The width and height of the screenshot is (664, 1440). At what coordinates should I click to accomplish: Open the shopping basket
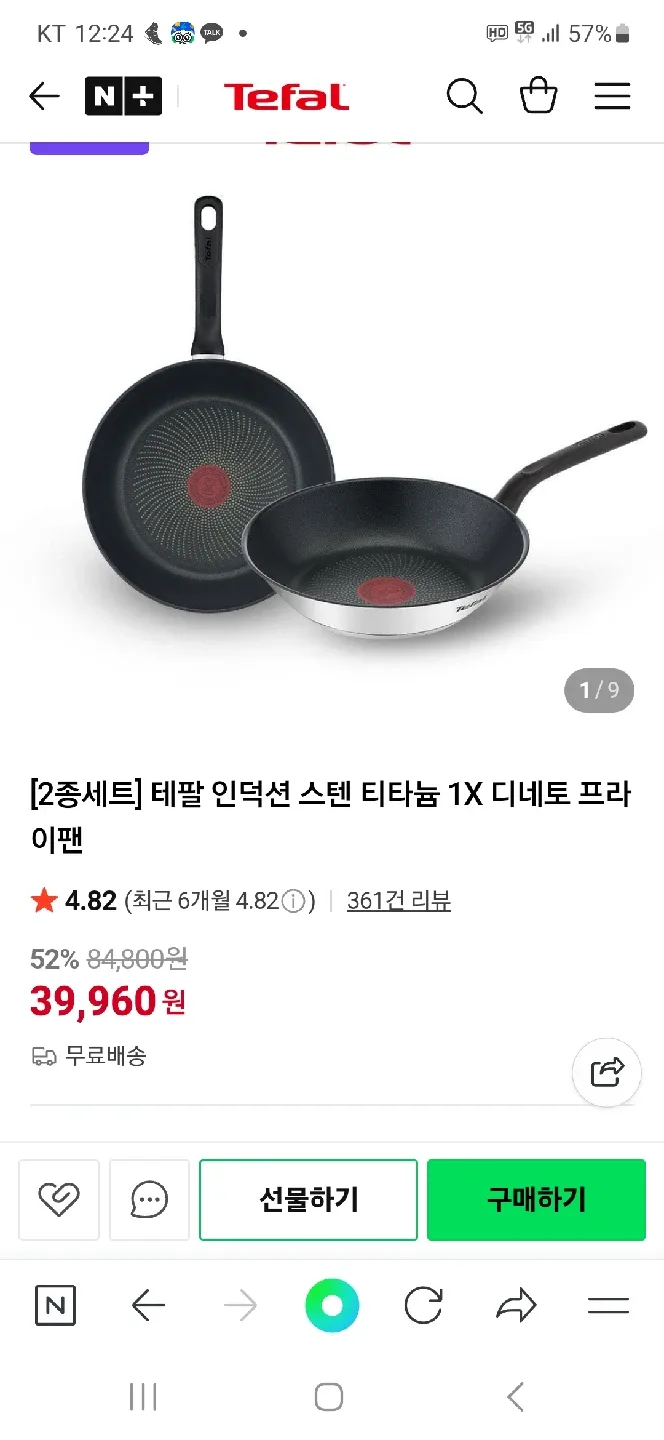click(538, 96)
